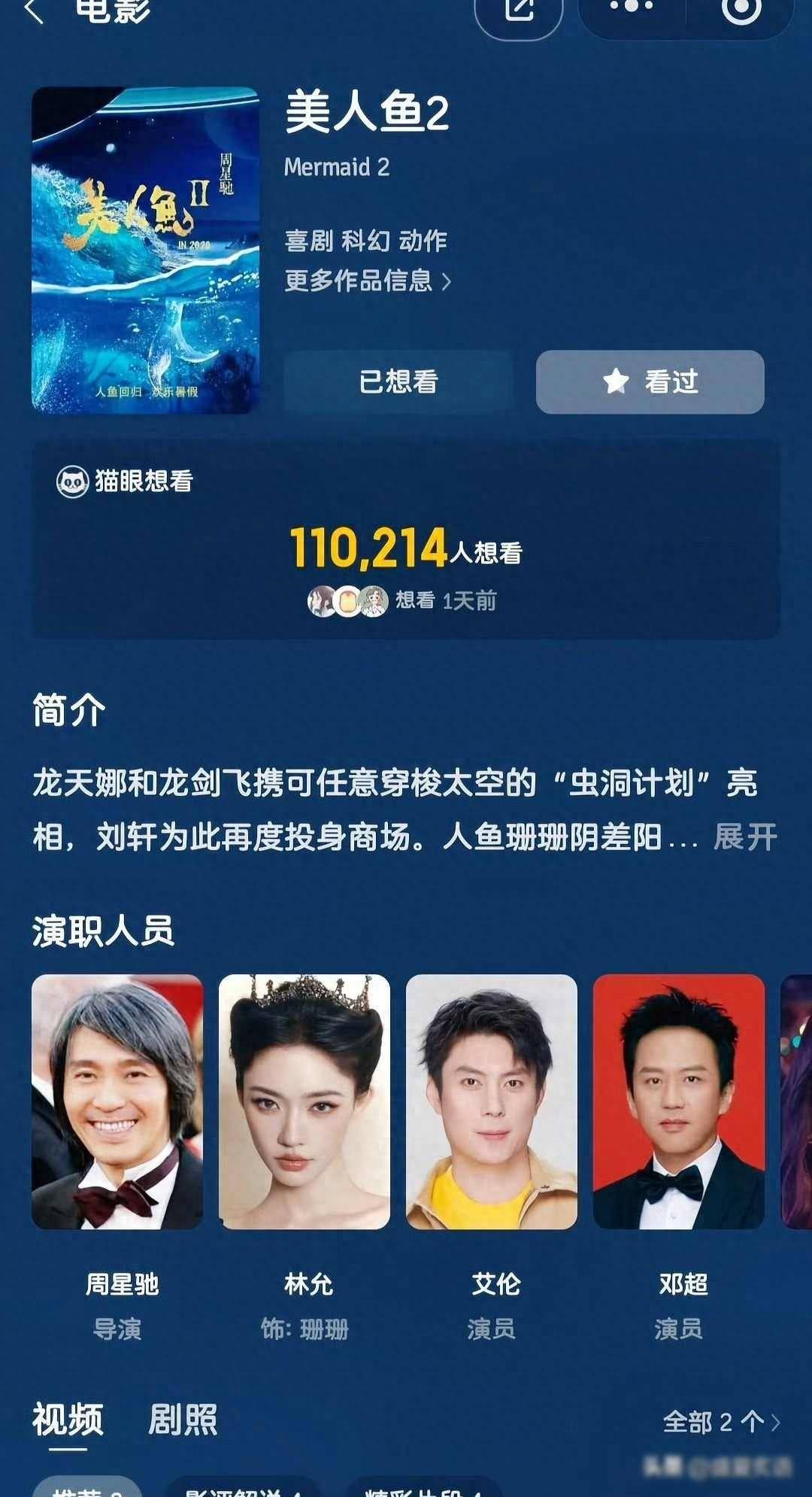Viewport: 812px width, 1497px height.
Task: Open the 美人鱼2 movie poster
Action: (x=145, y=250)
